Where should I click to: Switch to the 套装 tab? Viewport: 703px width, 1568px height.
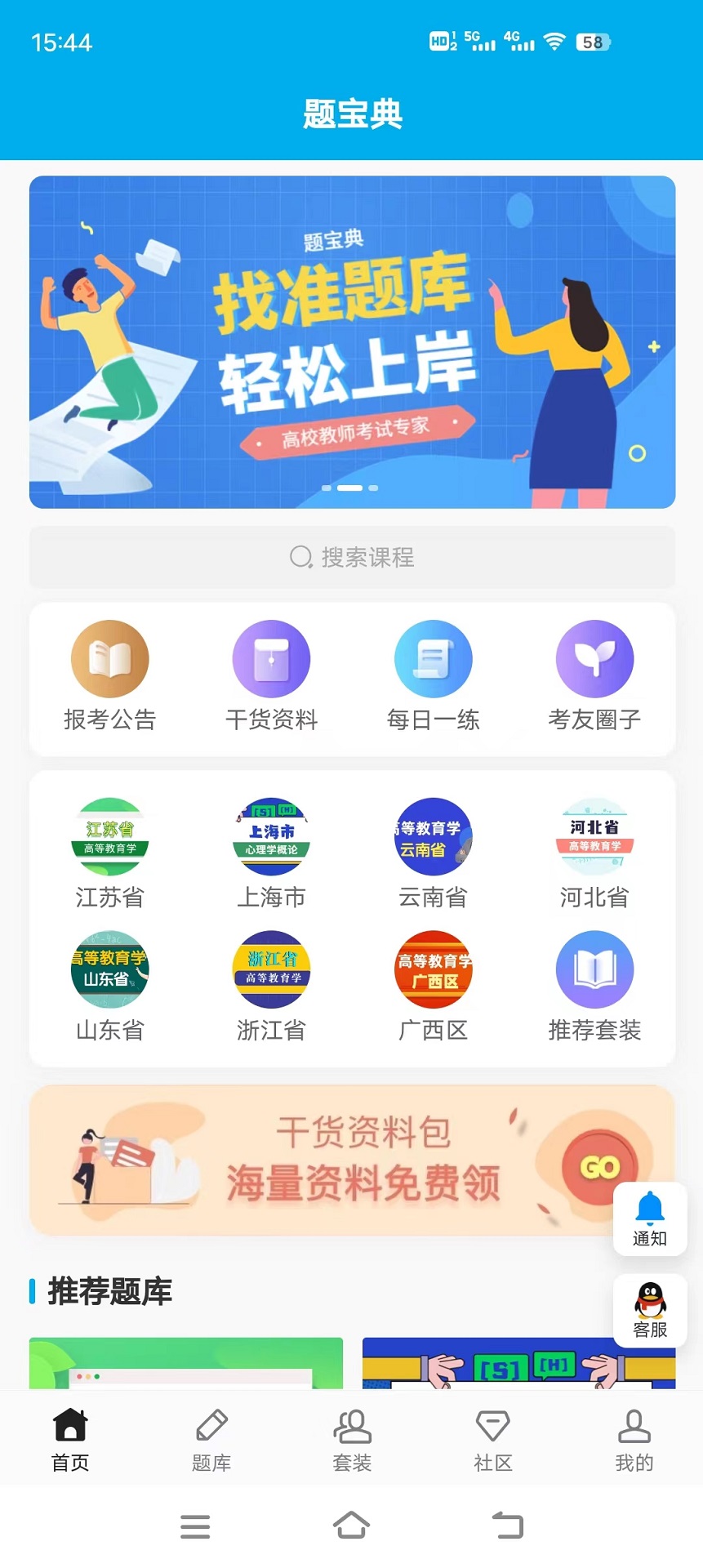coord(352,1440)
